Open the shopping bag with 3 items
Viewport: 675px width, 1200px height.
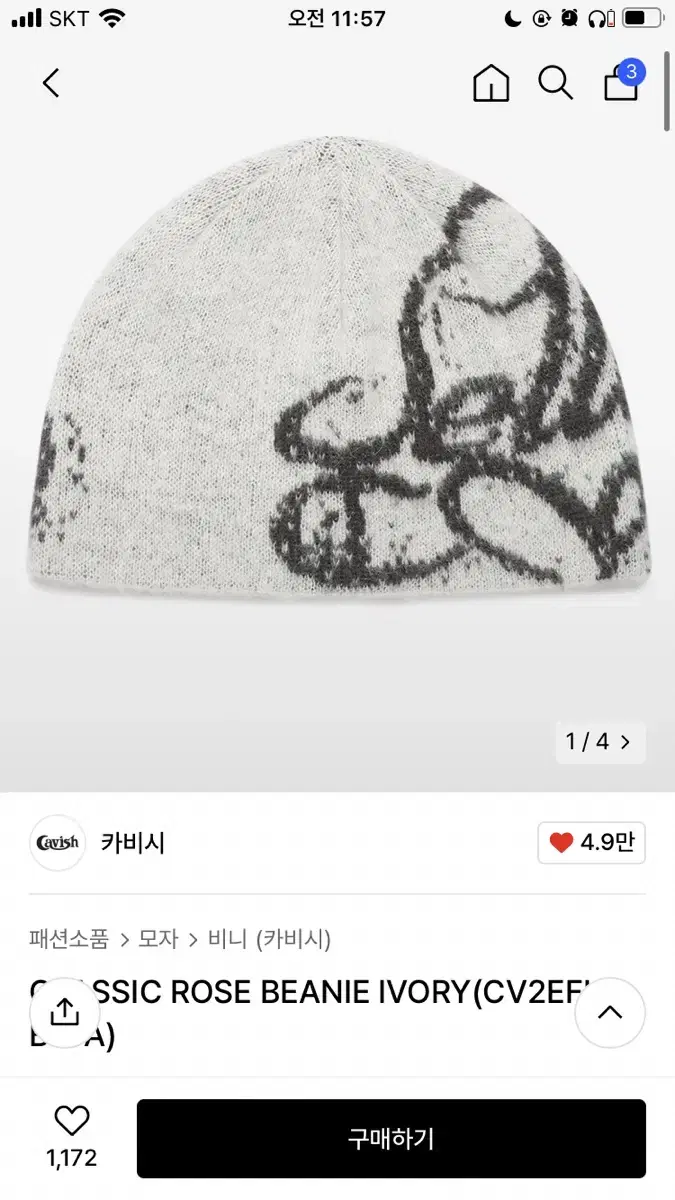click(622, 82)
